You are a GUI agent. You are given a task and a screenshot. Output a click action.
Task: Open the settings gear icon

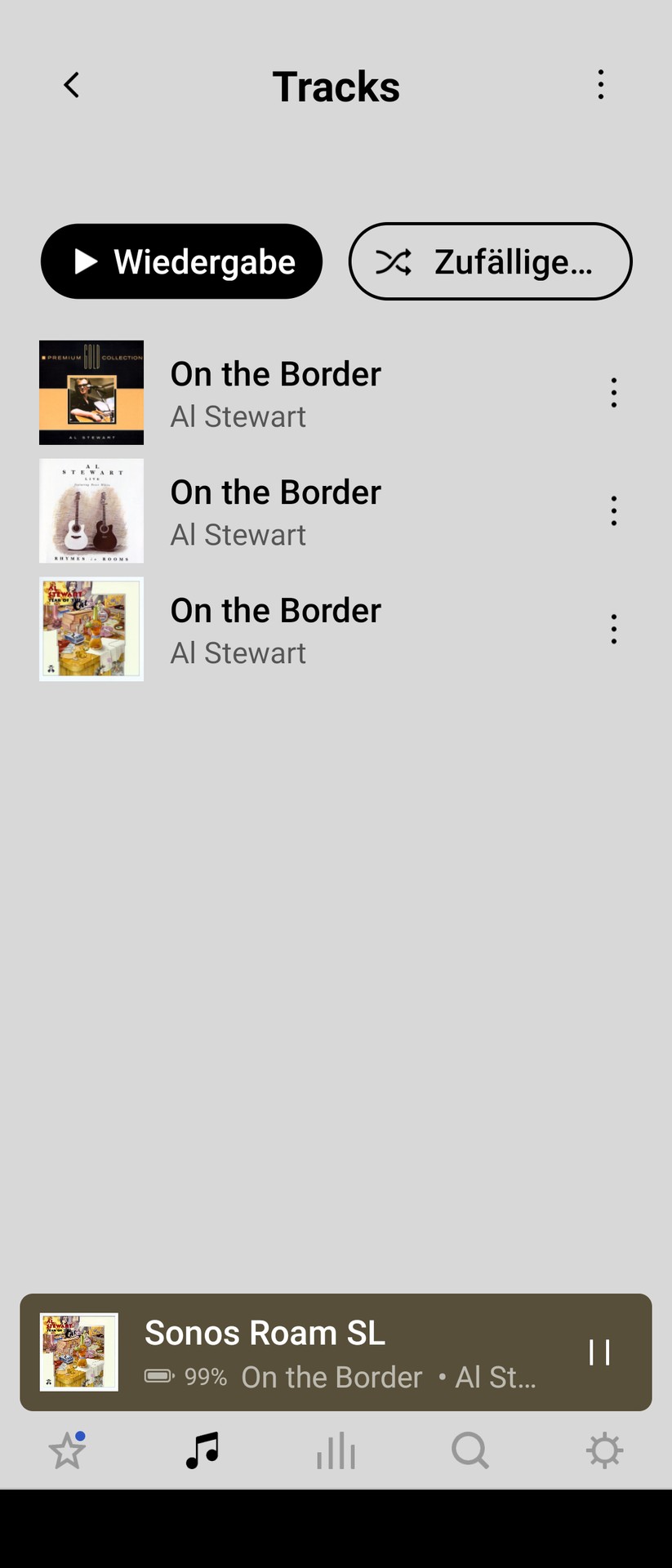(604, 1451)
